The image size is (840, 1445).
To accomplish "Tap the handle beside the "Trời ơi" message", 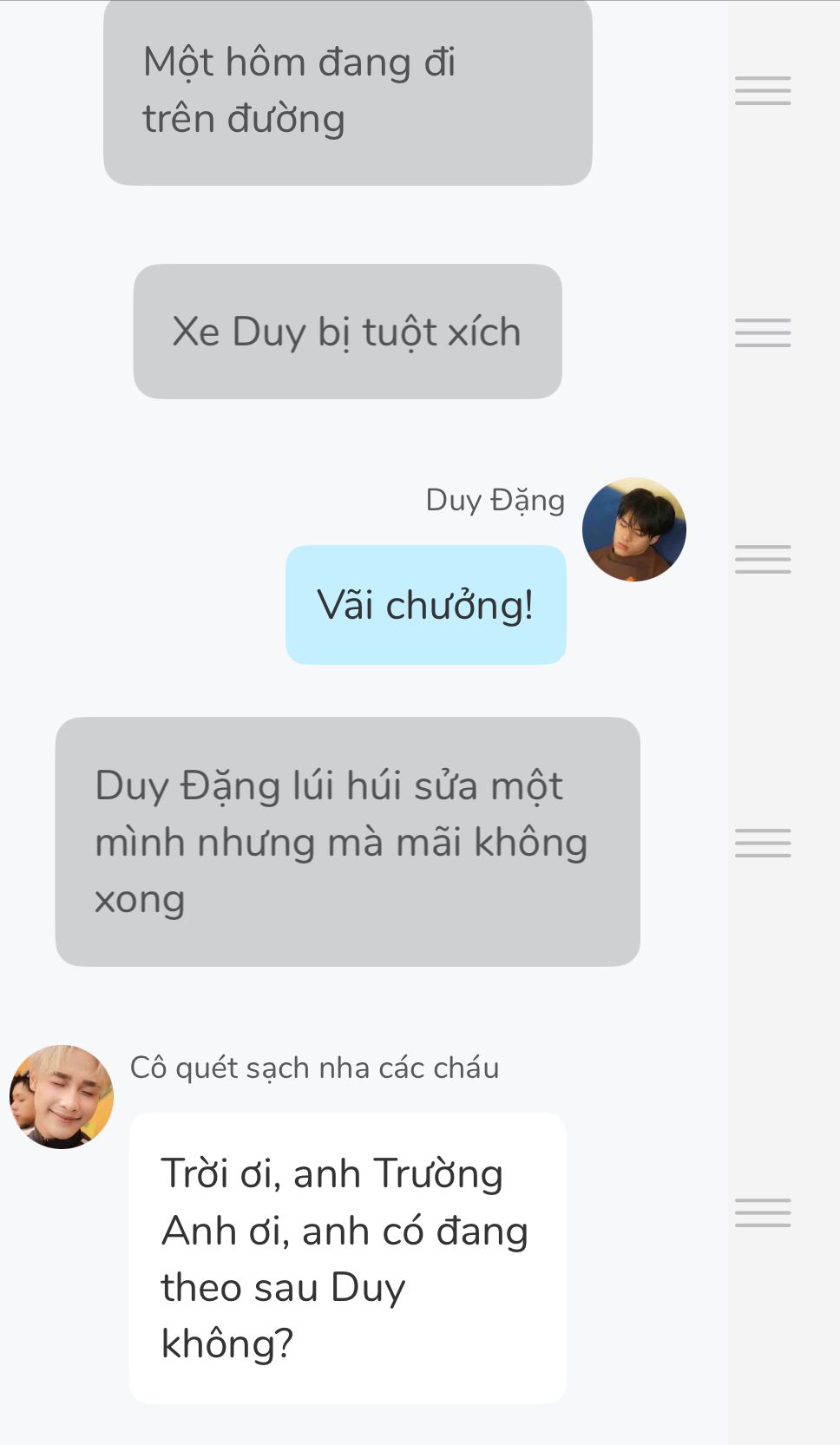I will coord(763,1212).
